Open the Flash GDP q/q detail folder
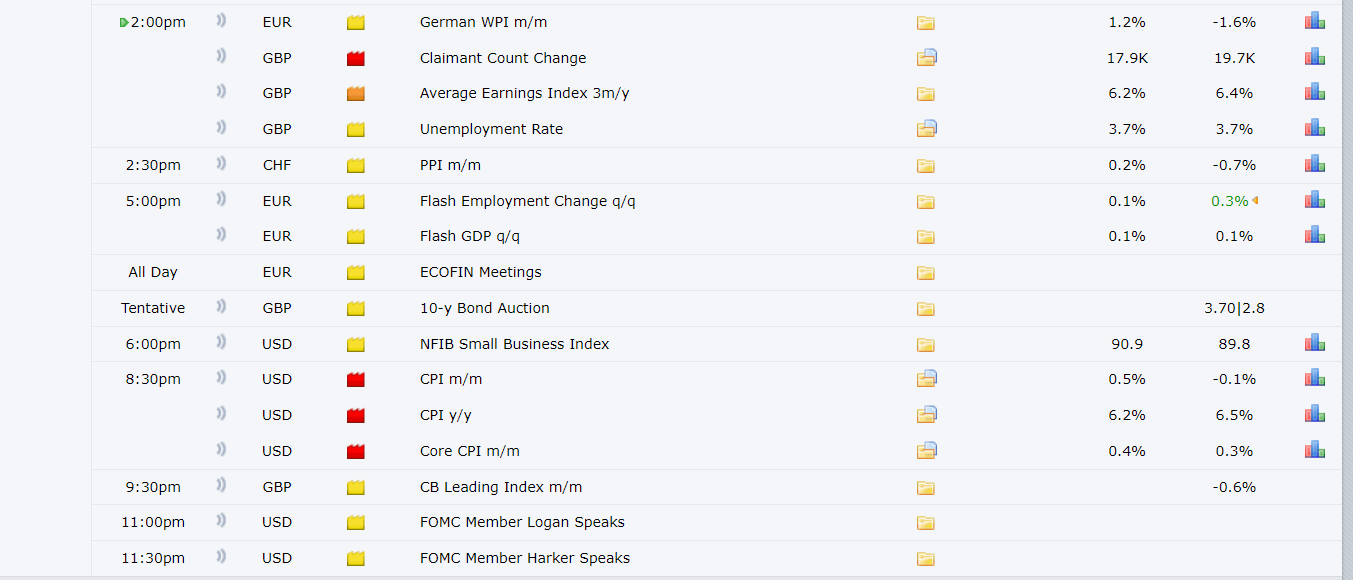This screenshot has width=1353, height=580. pyautogui.click(x=925, y=237)
